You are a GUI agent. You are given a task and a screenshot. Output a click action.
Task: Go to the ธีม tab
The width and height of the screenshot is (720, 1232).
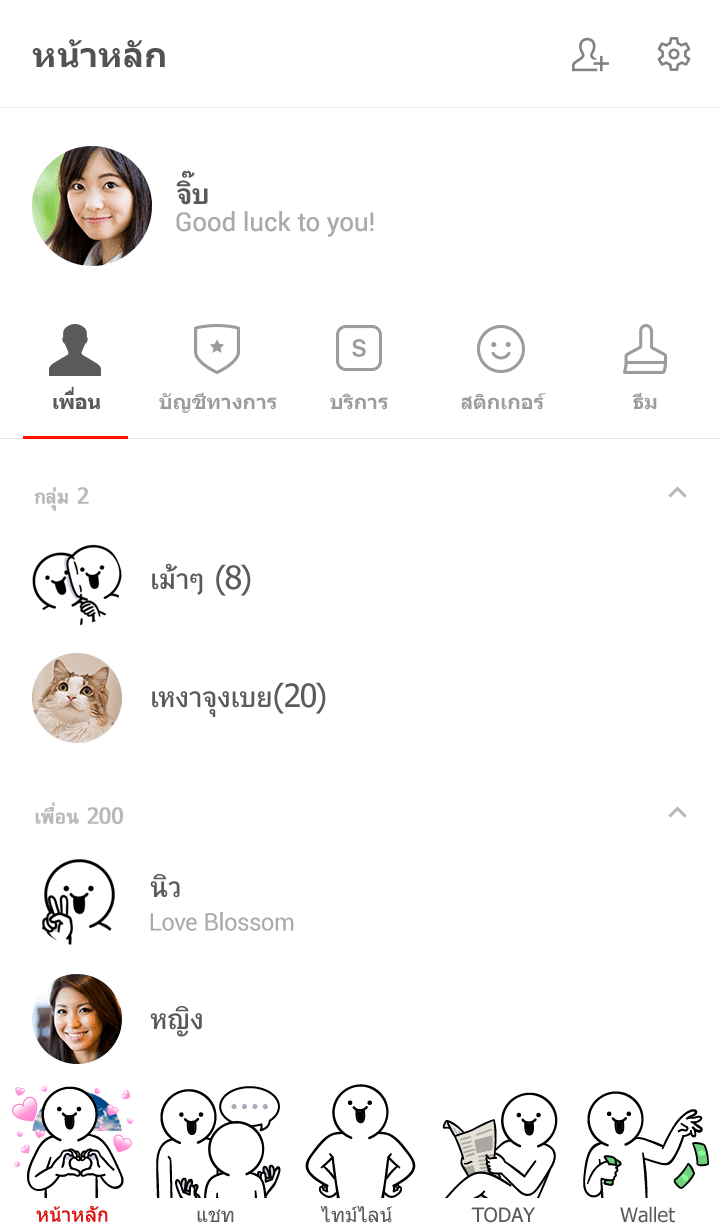click(x=644, y=370)
